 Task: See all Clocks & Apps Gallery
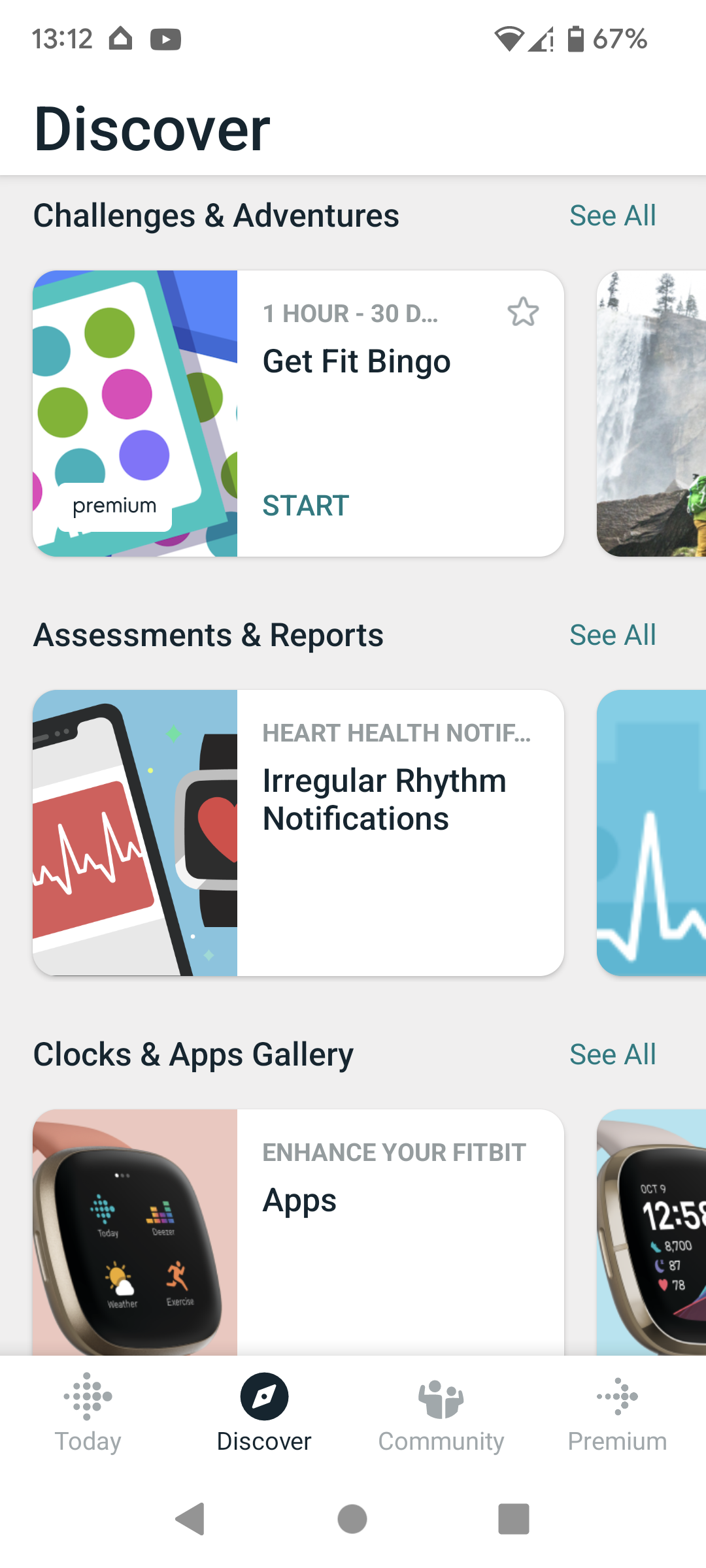click(x=612, y=1055)
